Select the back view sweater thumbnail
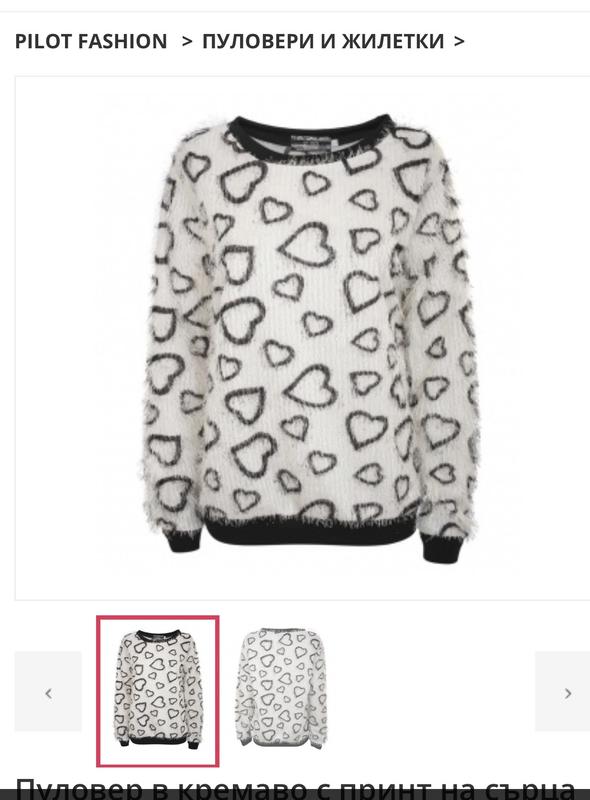This screenshot has height=800, width=590. tap(281, 688)
